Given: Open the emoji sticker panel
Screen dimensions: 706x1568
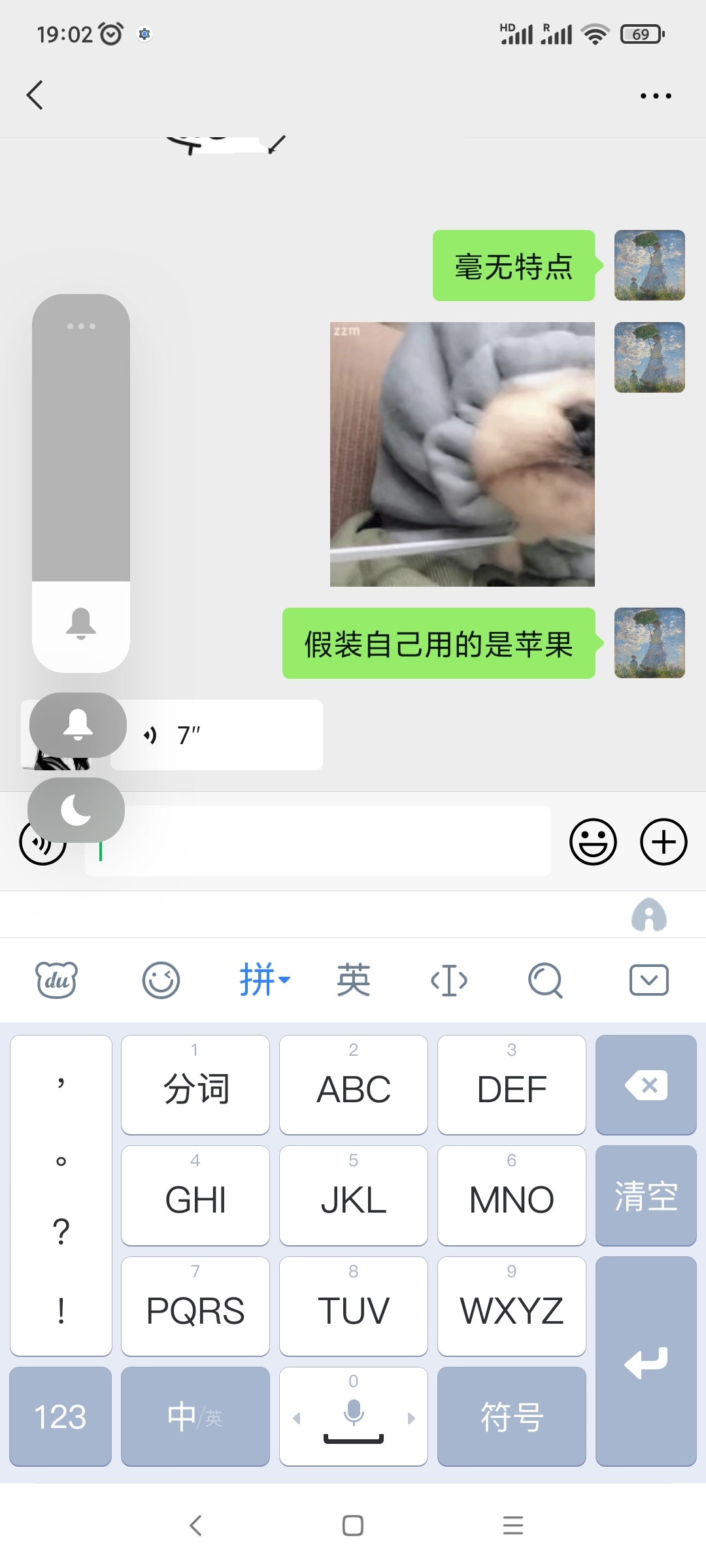Looking at the screenshot, I should (593, 841).
